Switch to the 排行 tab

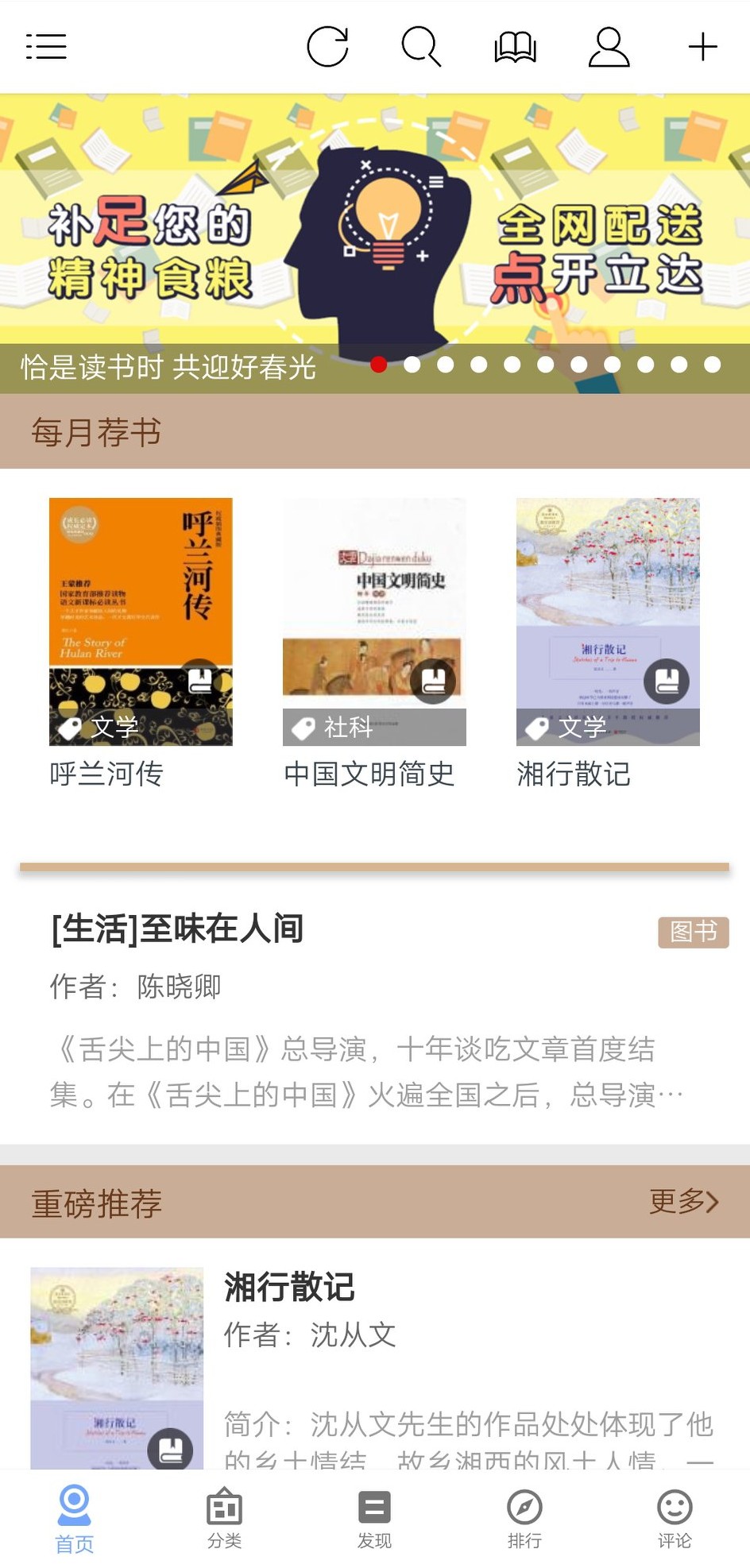(x=524, y=1520)
